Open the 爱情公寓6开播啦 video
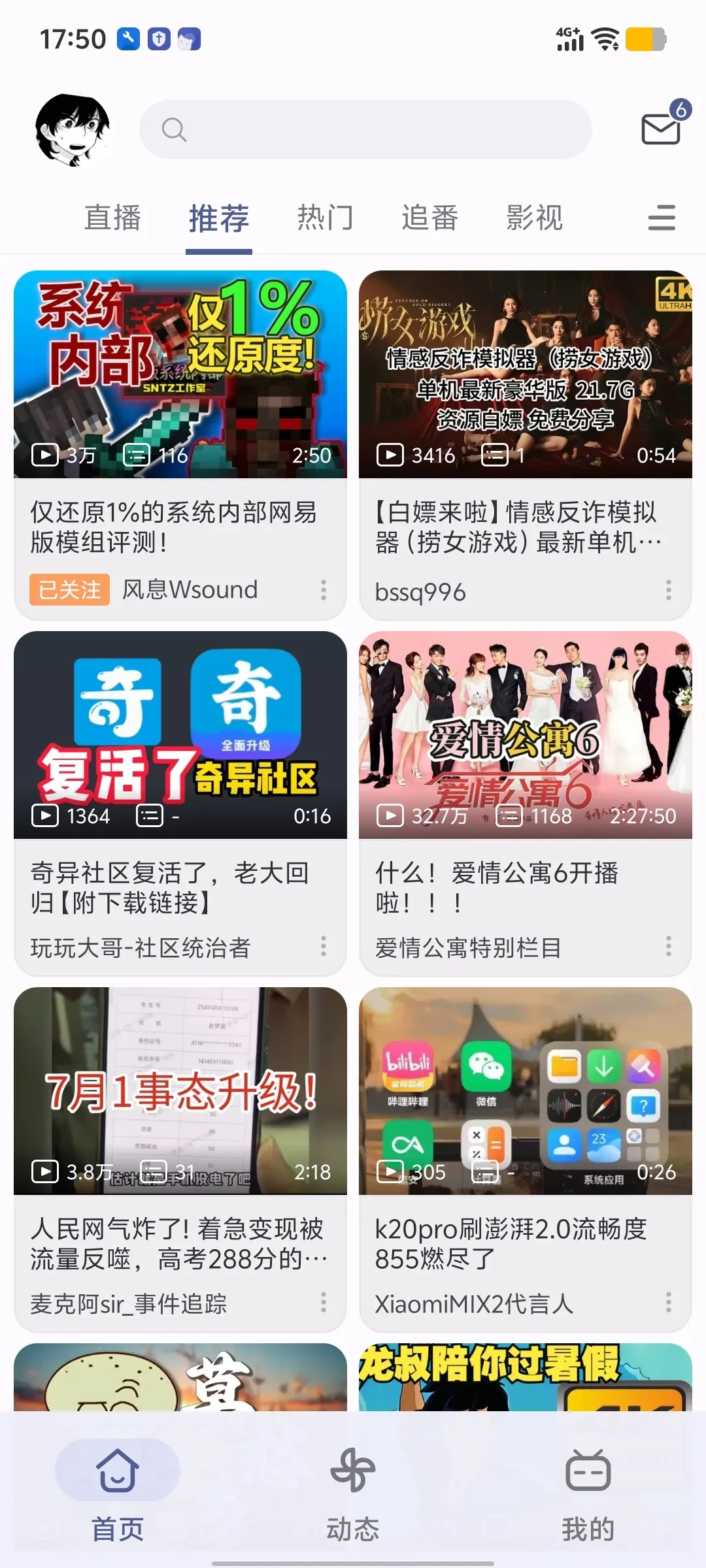Image resolution: width=706 pixels, height=1568 pixels. (x=526, y=735)
